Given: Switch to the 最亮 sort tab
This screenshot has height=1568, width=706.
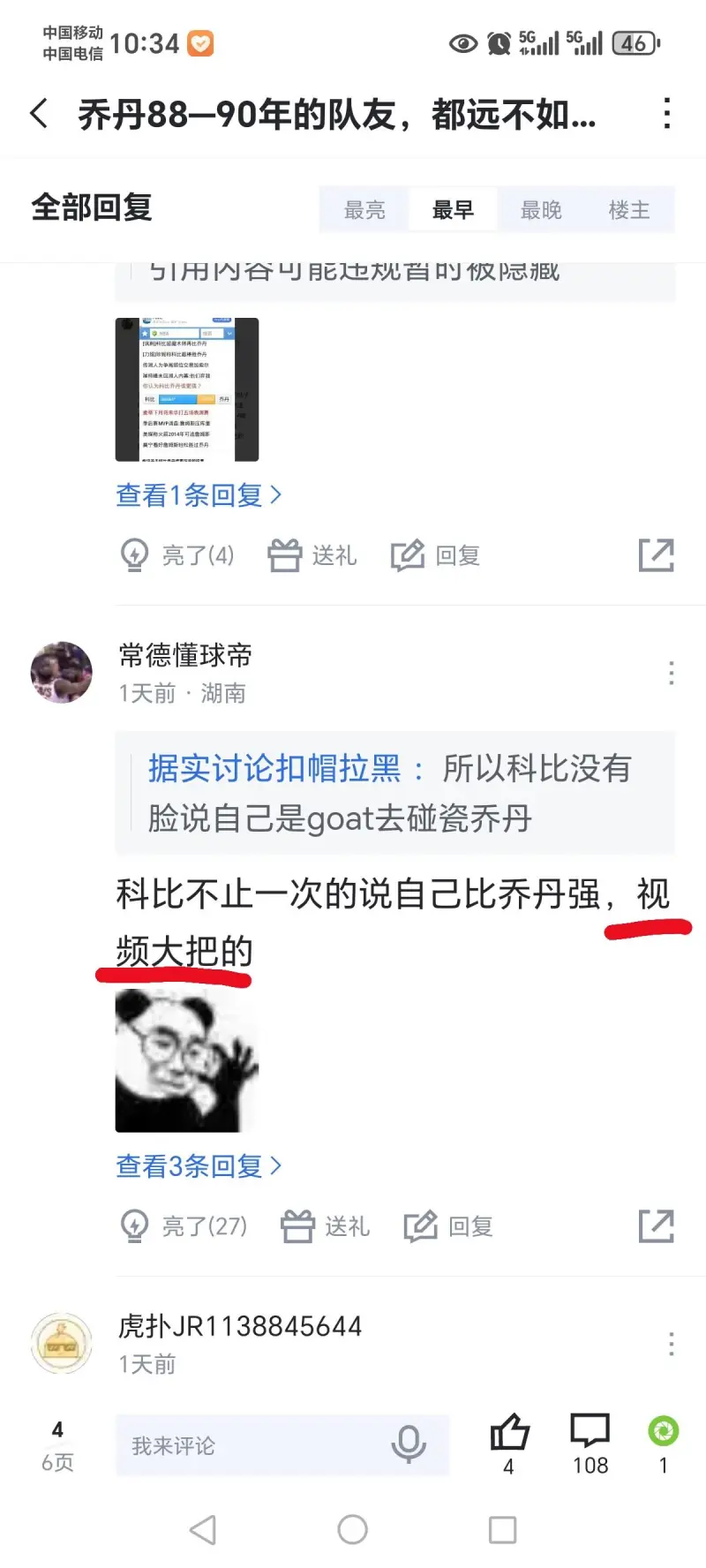Looking at the screenshot, I should 364,210.
